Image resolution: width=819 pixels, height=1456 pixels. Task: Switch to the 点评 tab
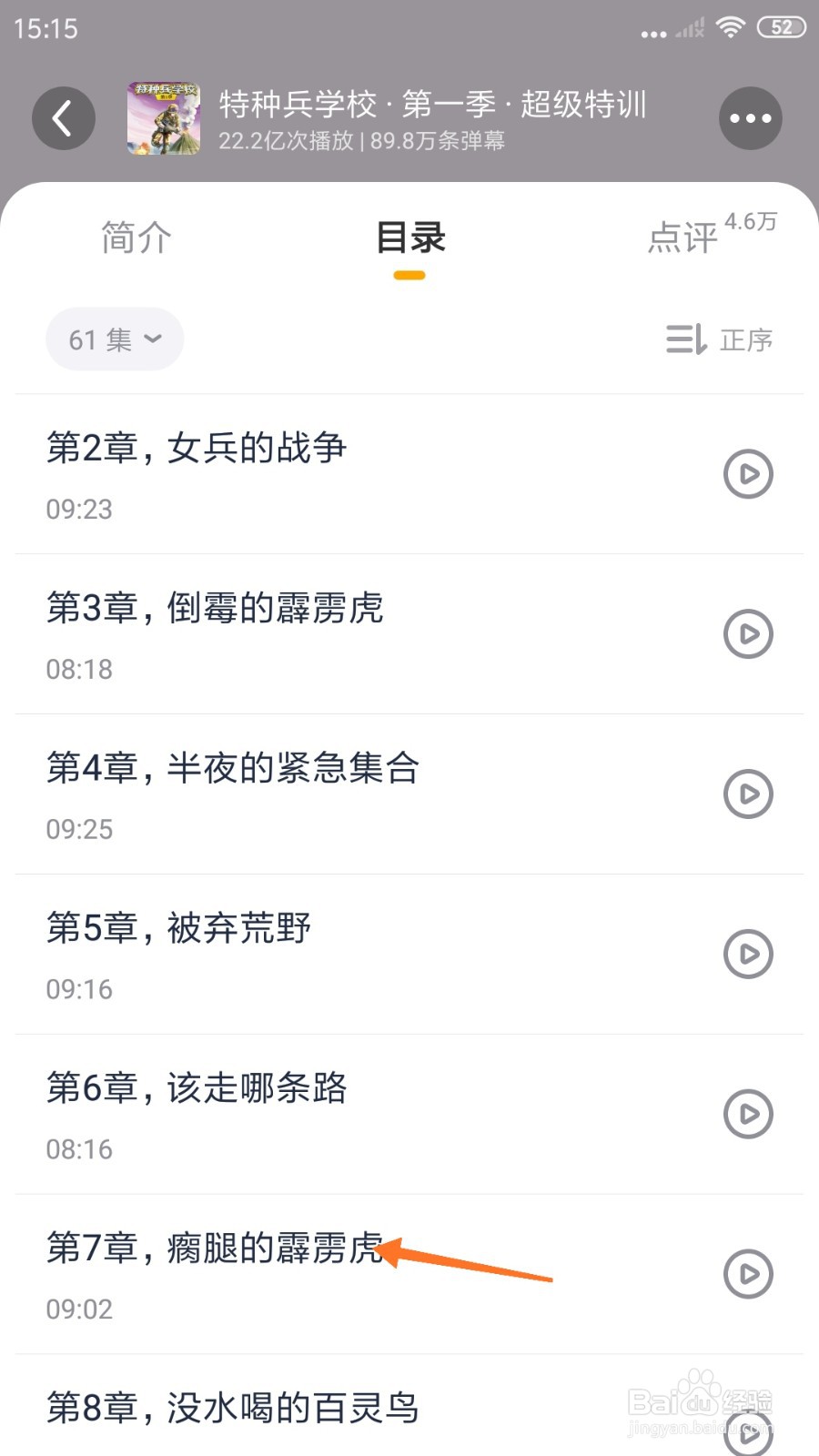coord(682,238)
